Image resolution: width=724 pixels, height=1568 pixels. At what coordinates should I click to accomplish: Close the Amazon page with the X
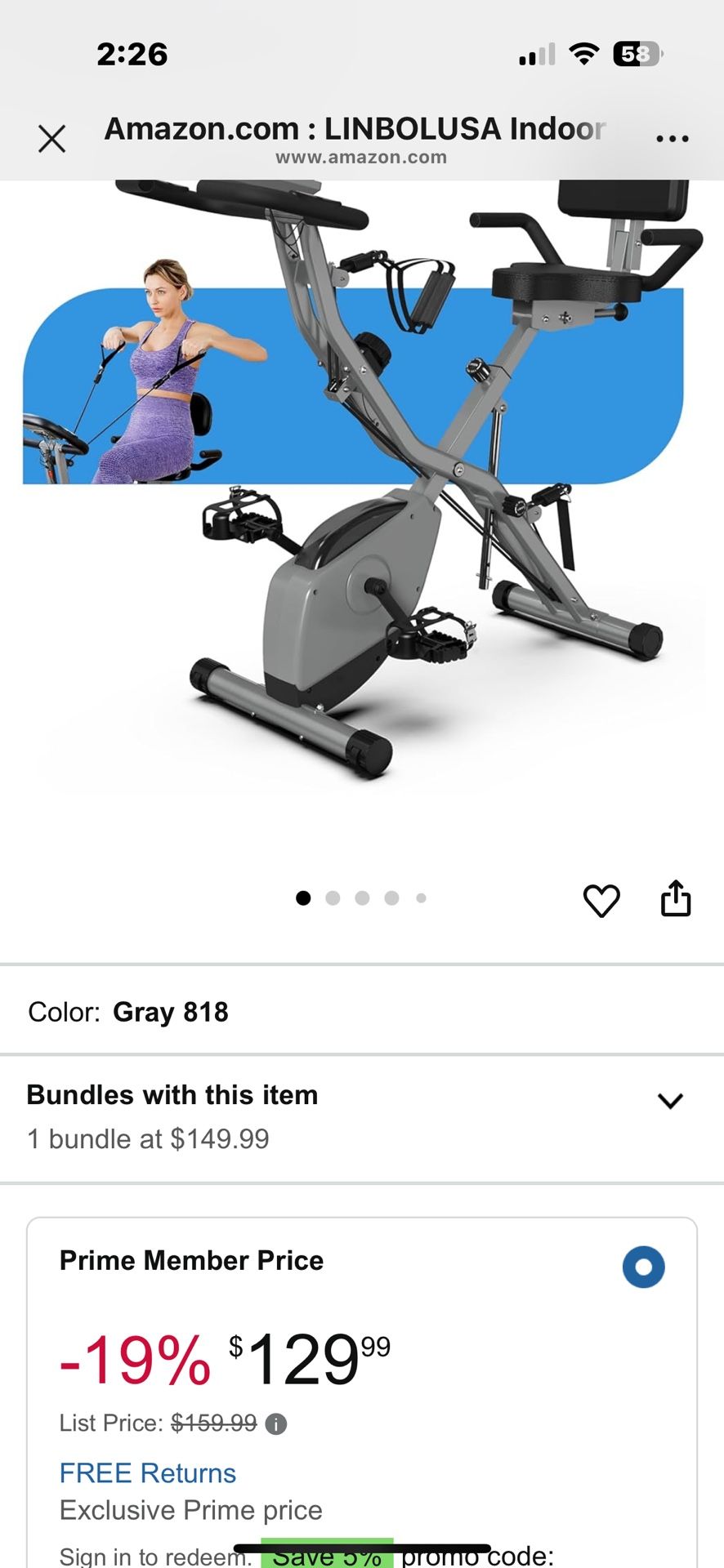coord(51,139)
